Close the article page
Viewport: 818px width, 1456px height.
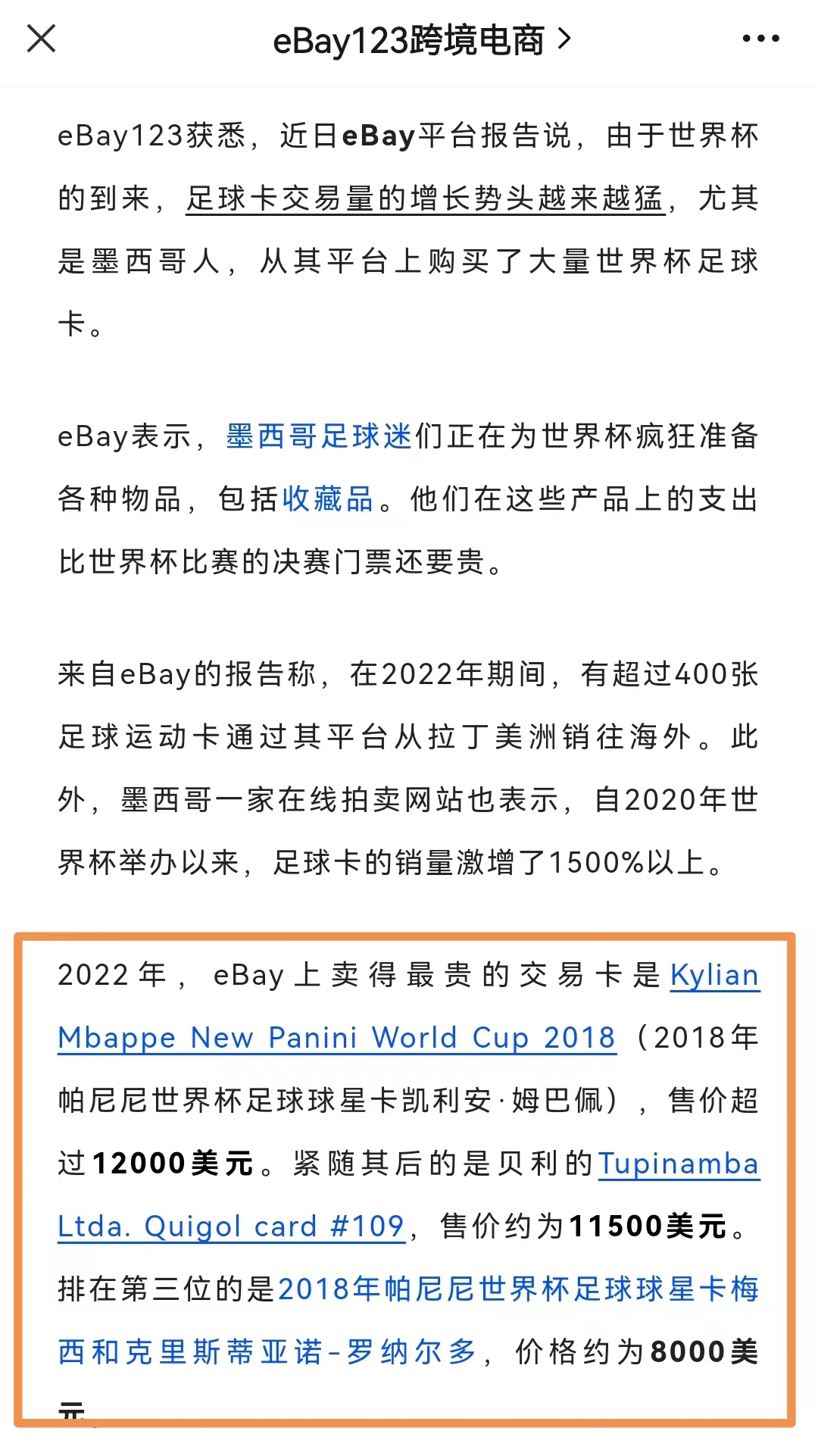(41, 39)
